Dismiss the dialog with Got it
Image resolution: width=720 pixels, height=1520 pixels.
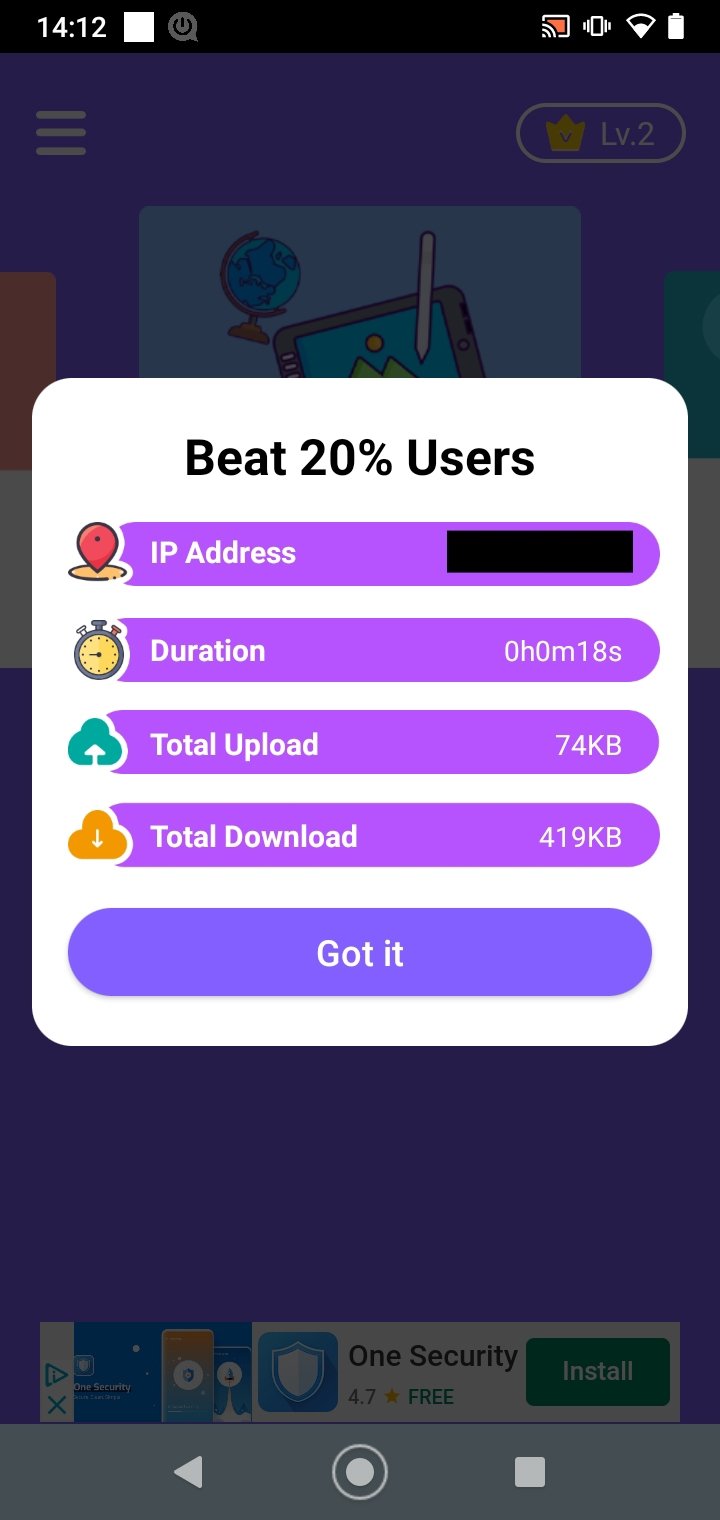point(360,952)
